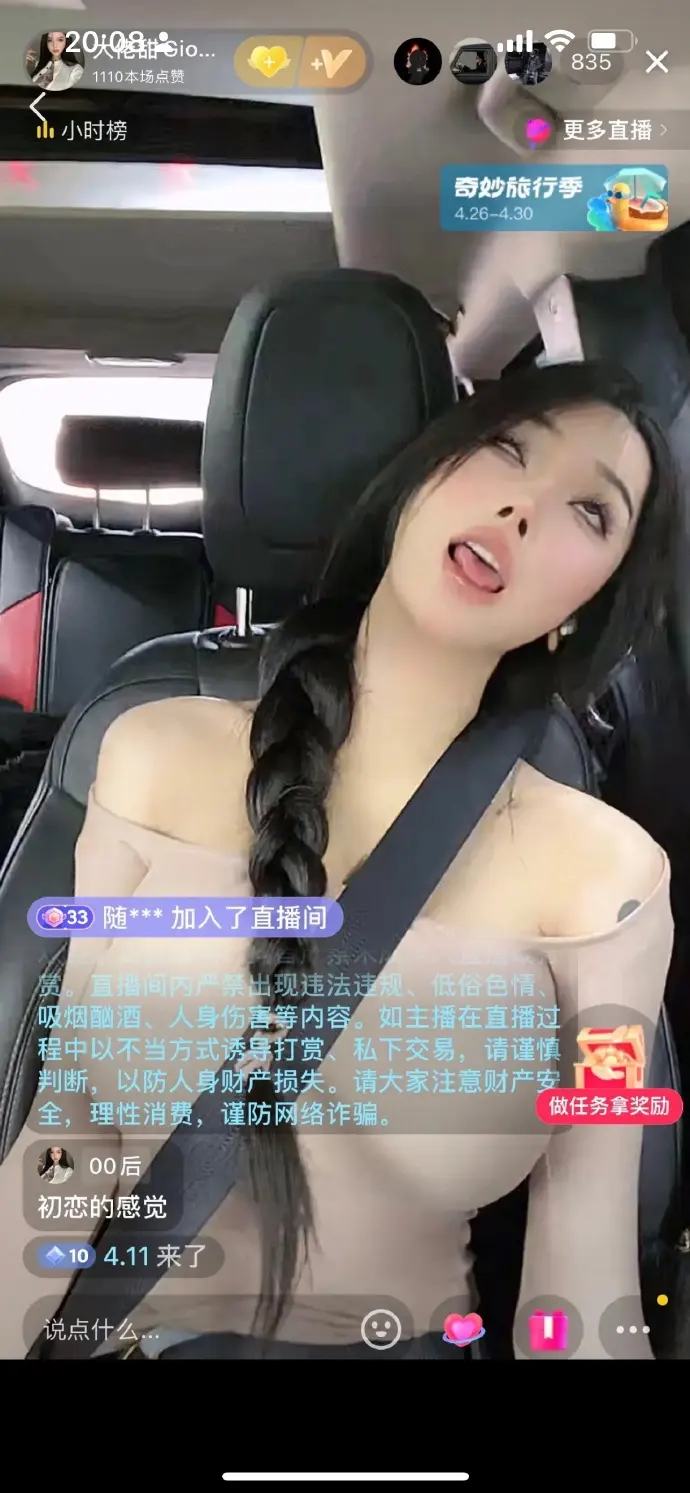Open the 奇妙旅行季 event banner
This screenshot has height=1493, width=690.
coord(553,198)
